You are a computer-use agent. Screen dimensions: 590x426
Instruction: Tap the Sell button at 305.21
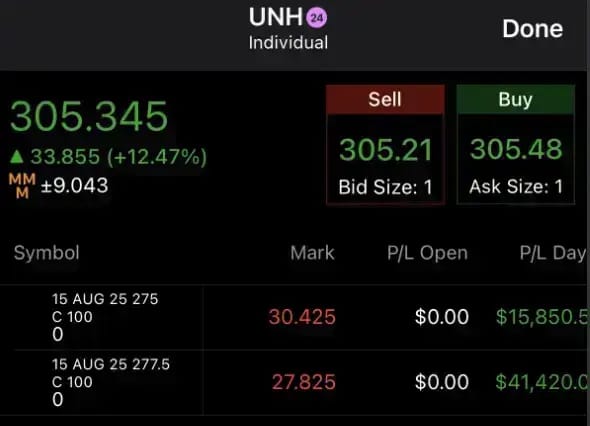(x=385, y=145)
